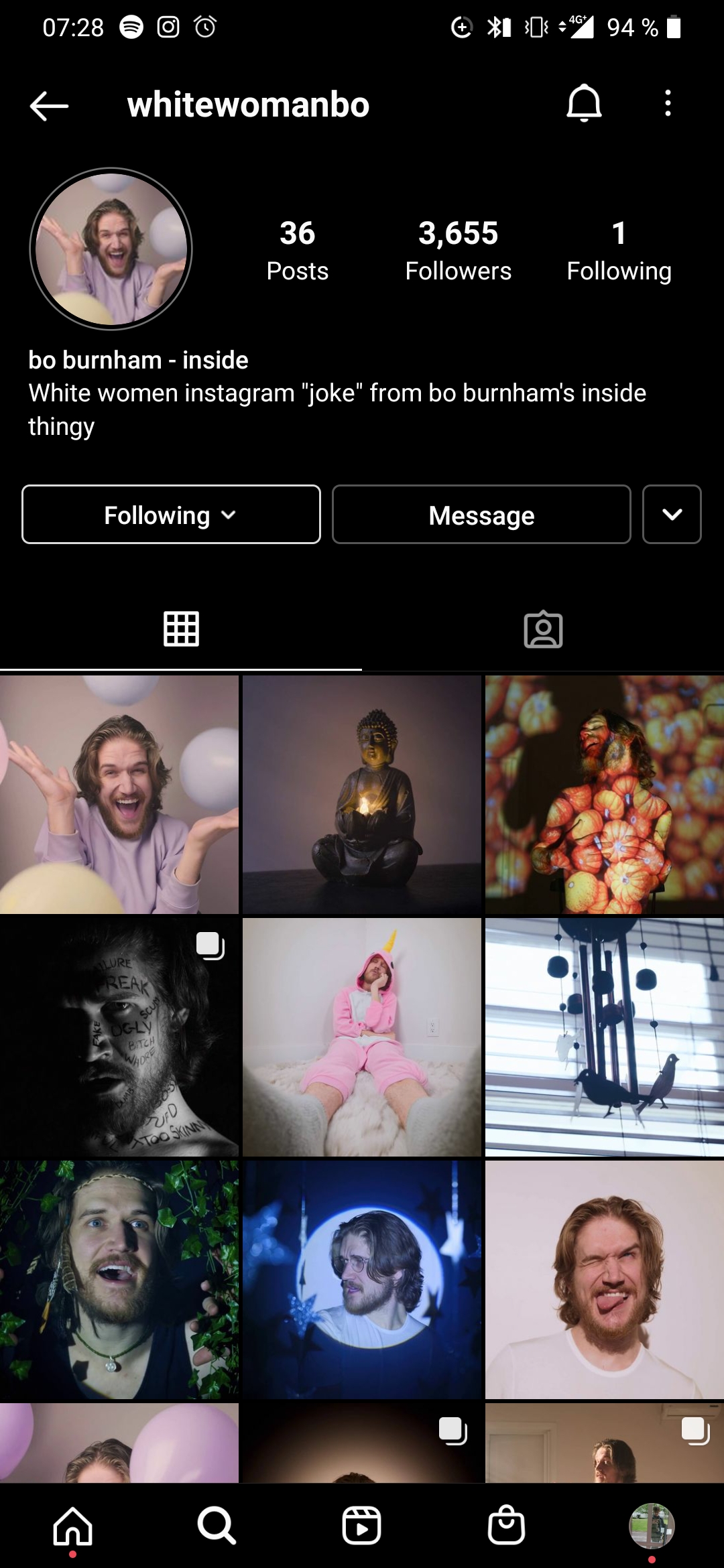Open the wind chime window post
Image resolution: width=724 pixels, height=1568 pixels.
click(605, 1037)
